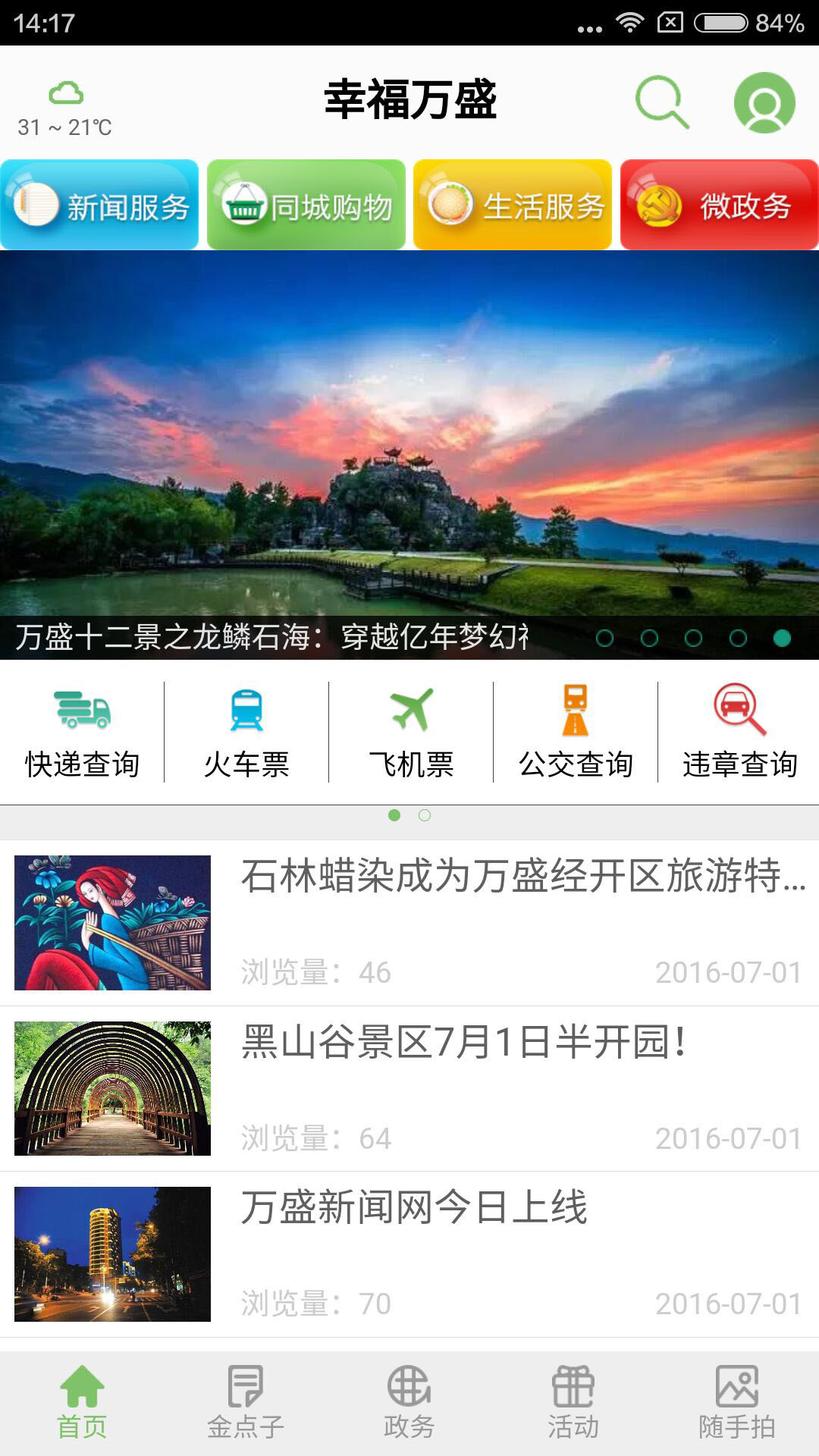
Task: Open 微政务 category
Action: coord(719,205)
